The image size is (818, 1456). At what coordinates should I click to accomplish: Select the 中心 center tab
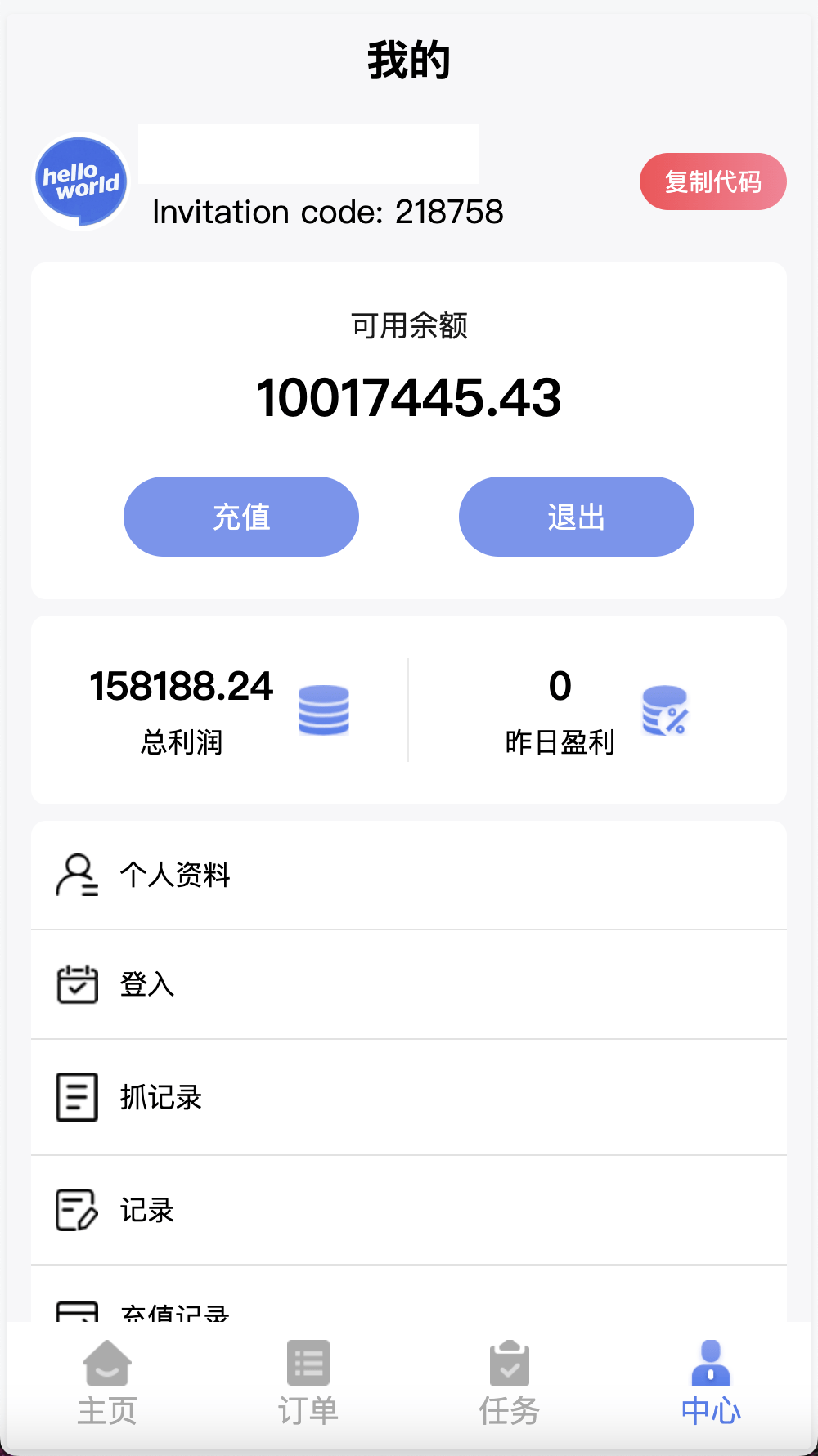[711, 1383]
